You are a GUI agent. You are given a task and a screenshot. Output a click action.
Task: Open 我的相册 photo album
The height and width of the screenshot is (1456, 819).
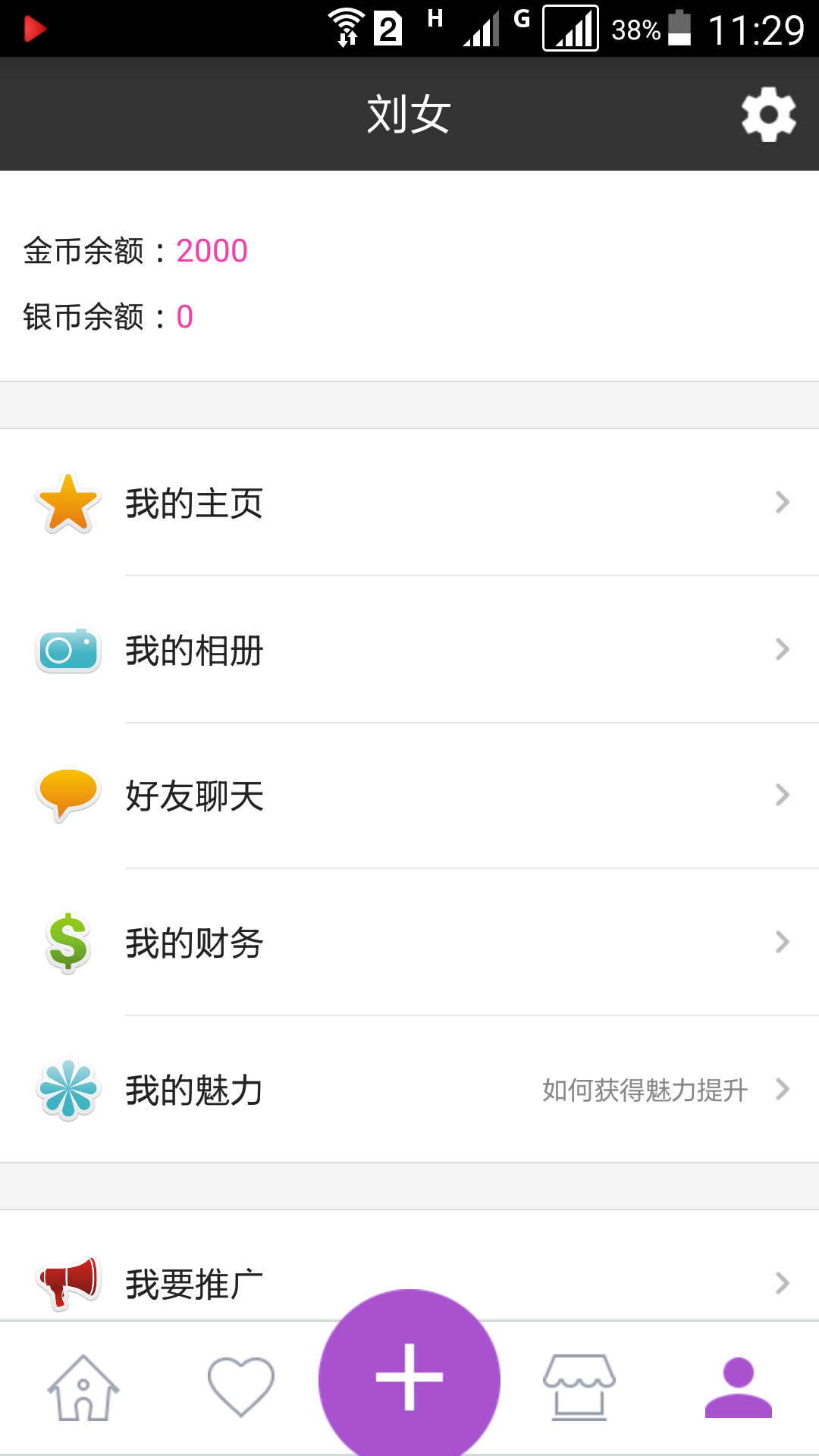[409, 649]
